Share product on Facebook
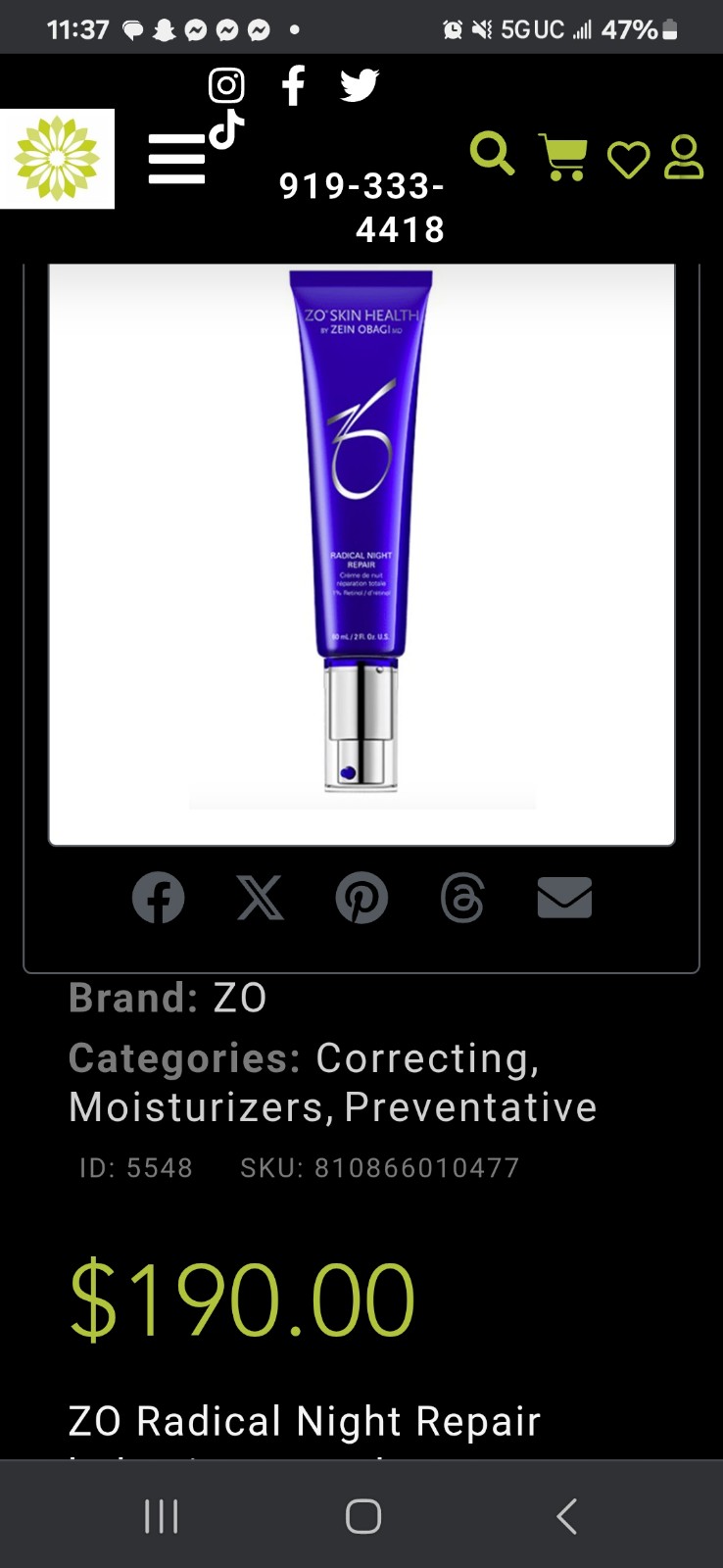 (159, 898)
